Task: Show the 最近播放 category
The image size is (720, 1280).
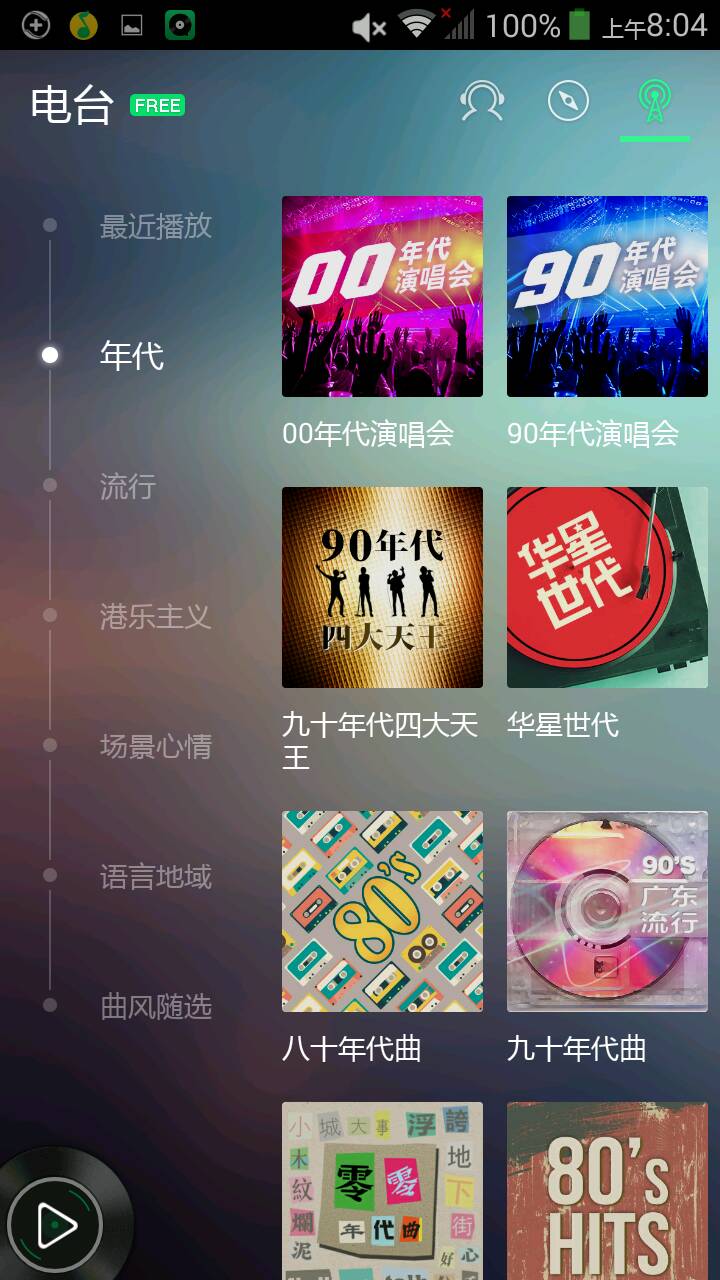Action: click(155, 226)
